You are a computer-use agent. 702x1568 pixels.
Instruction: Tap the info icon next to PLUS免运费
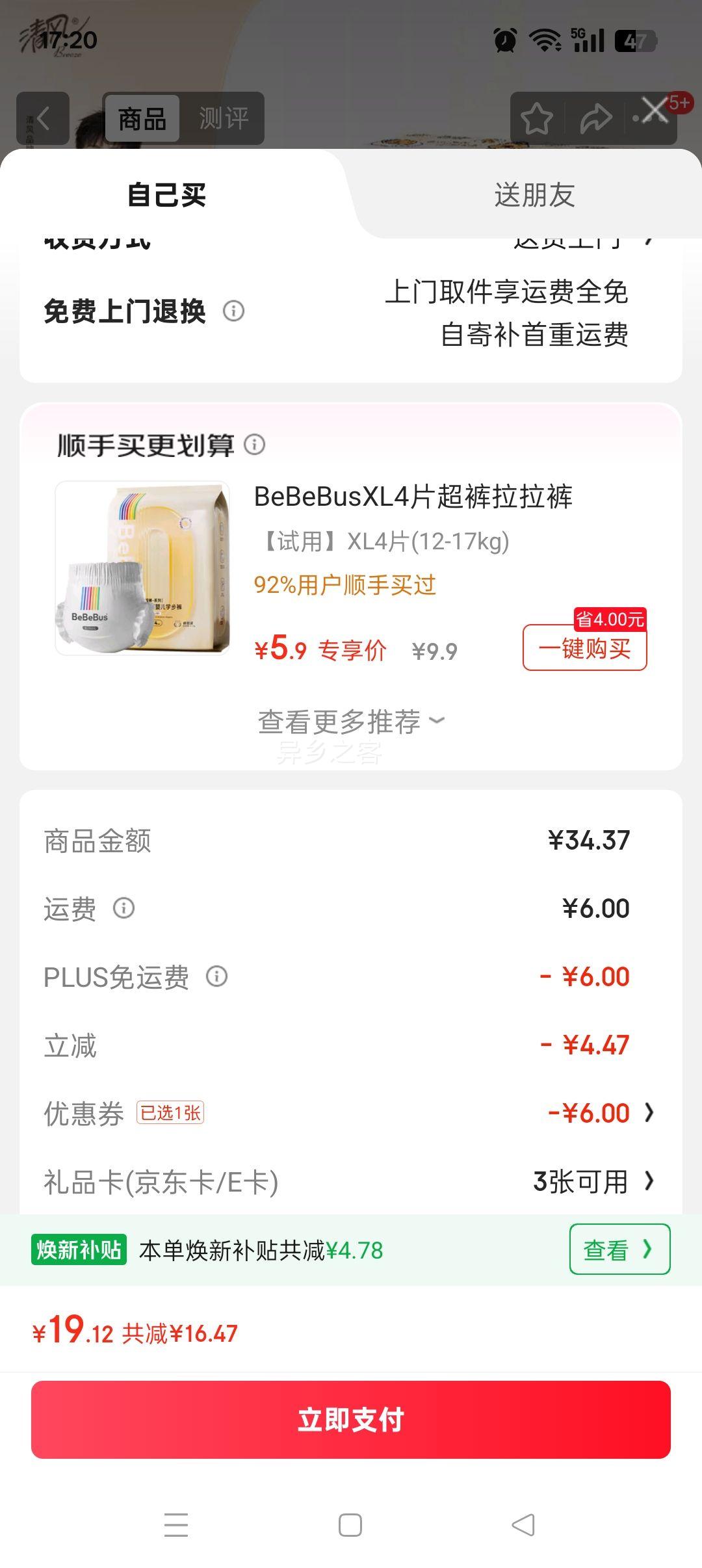tap(217, 977)
